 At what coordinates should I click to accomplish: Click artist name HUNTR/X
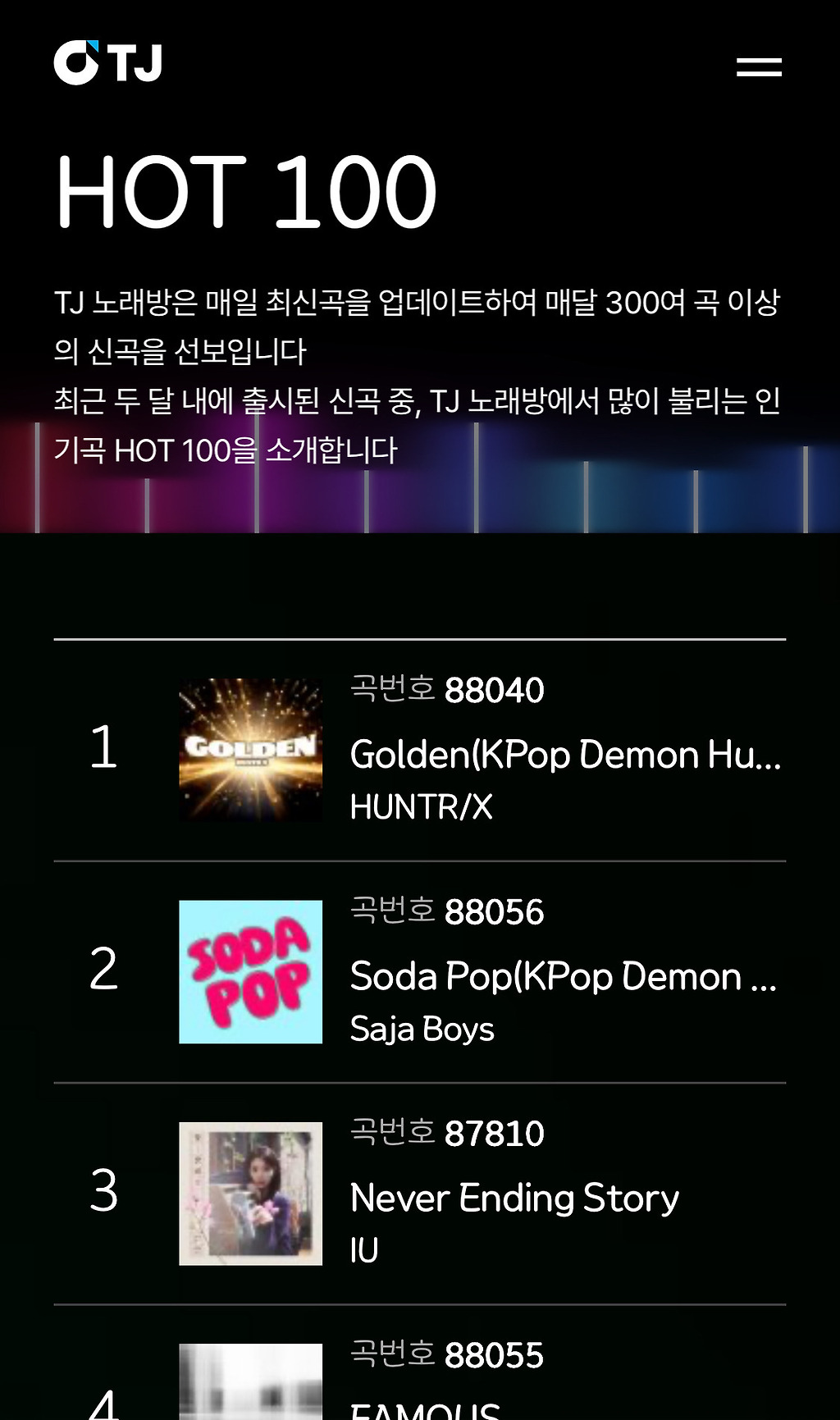pos(422,806)
